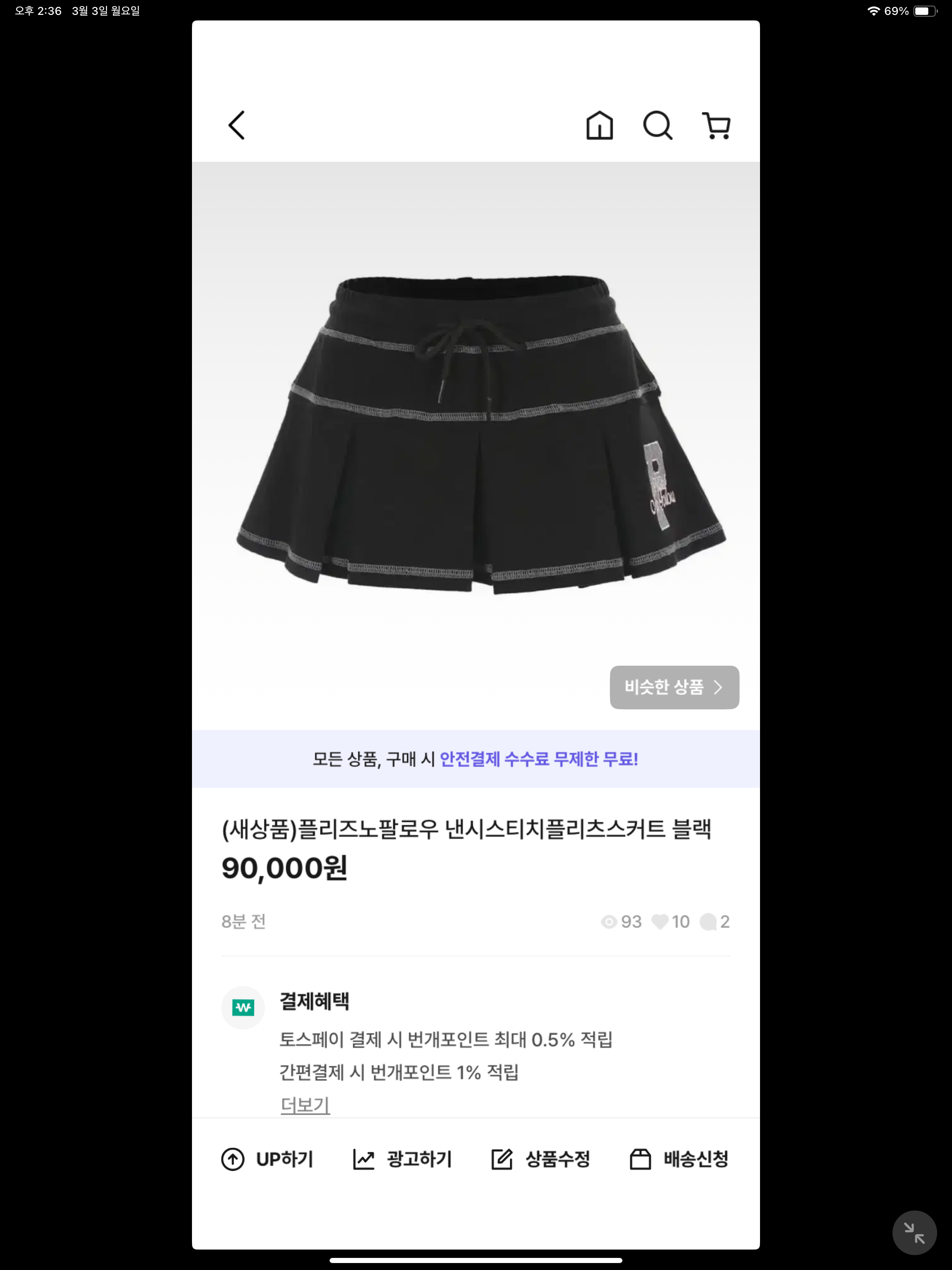The width and height of the screenshot is (952, 1270).
Task: Edit the listing with 상품수정
Action: [x=541, y=1159]
